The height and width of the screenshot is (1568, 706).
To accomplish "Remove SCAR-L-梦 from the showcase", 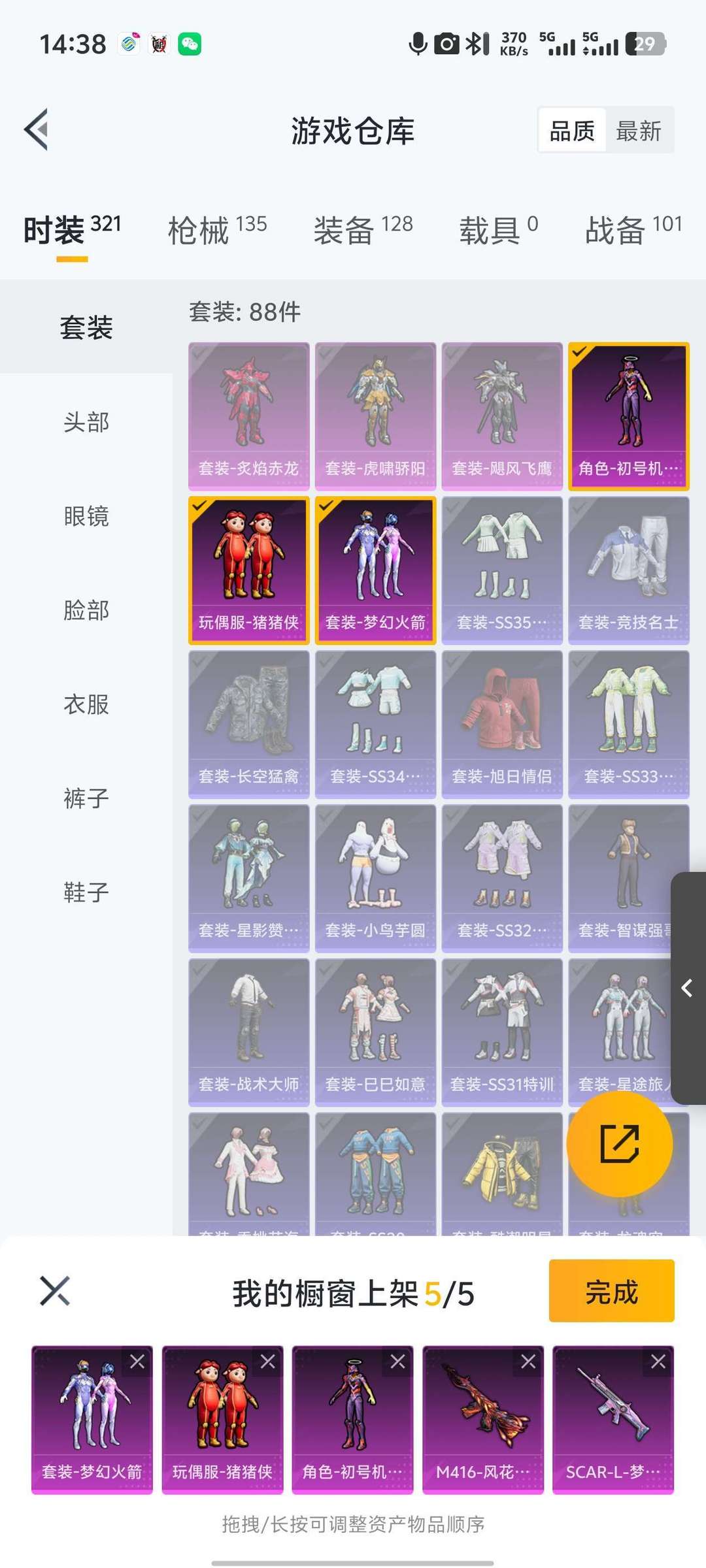I will 658,1362.
